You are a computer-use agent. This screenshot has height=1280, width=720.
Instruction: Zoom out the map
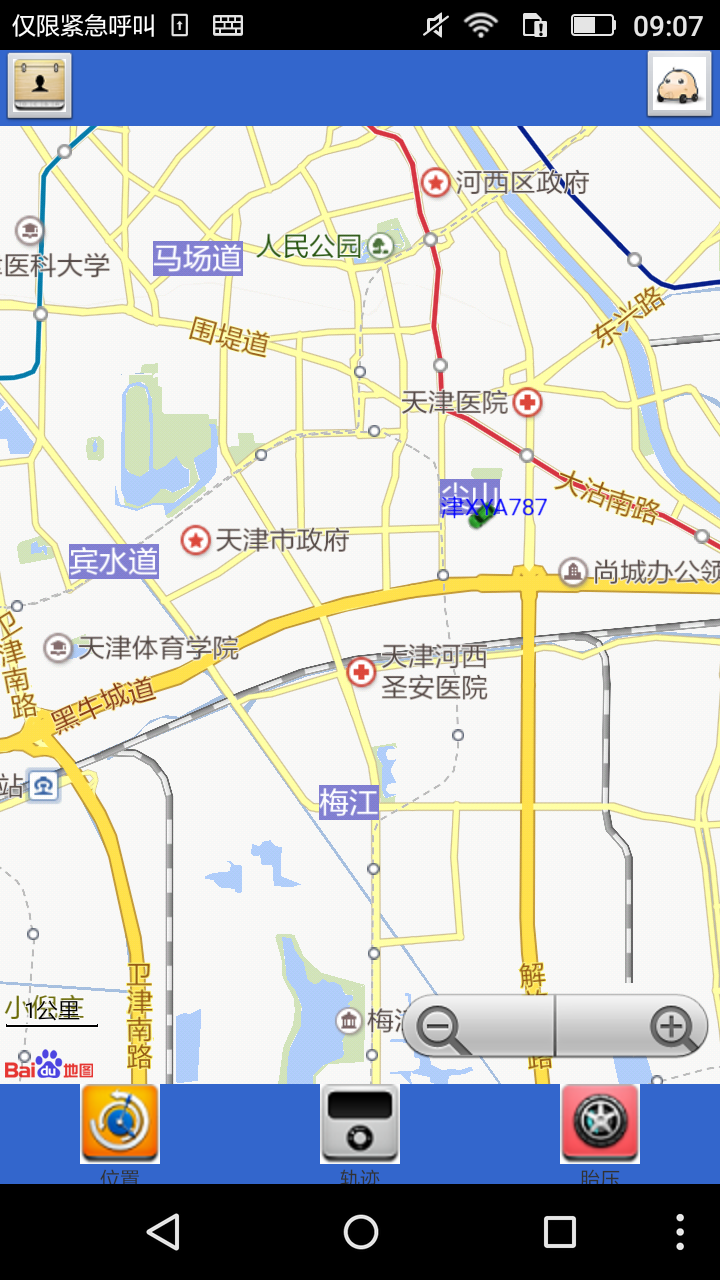pyautogui.click(x=443, y=1027)
